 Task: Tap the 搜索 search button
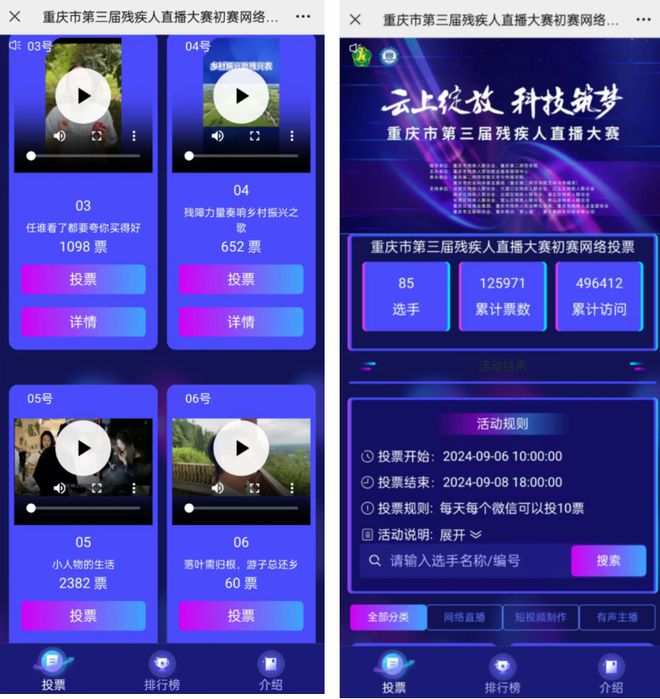click(608, 561)
